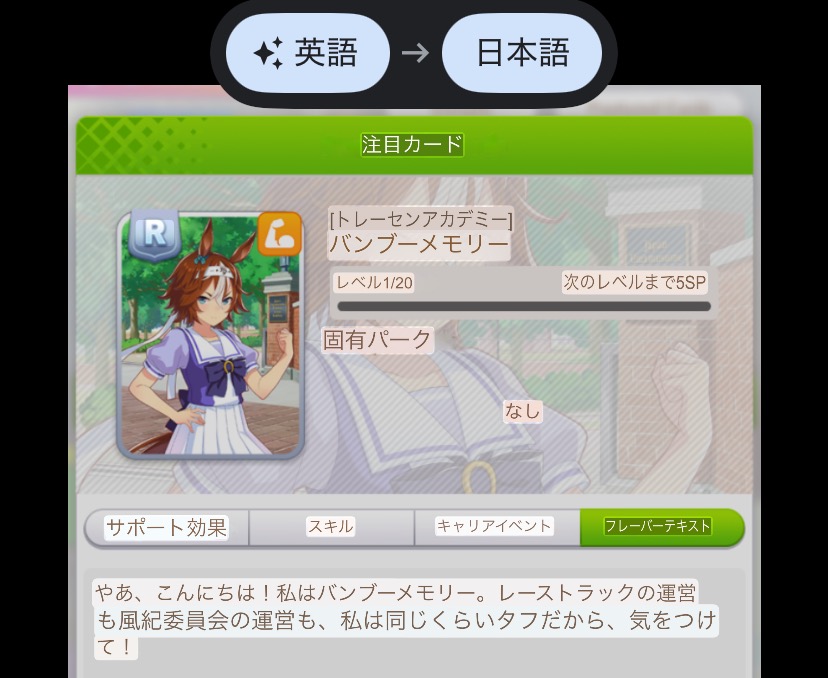Open the バンブーメモリー card artwork
828x678 pixels.
[x=211, y=335]
